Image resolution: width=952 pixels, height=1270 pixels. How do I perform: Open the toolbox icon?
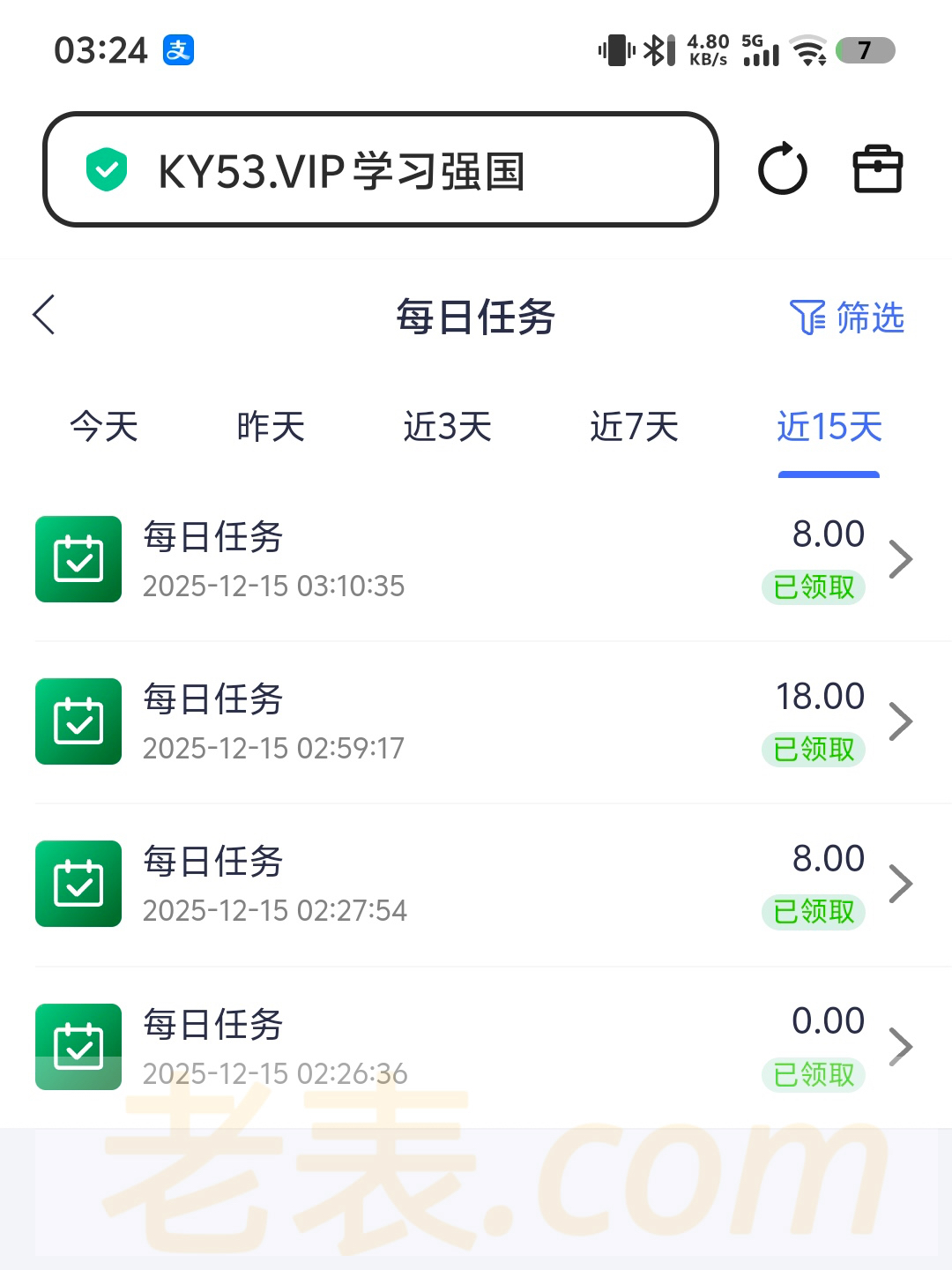(x=877, y=169)
